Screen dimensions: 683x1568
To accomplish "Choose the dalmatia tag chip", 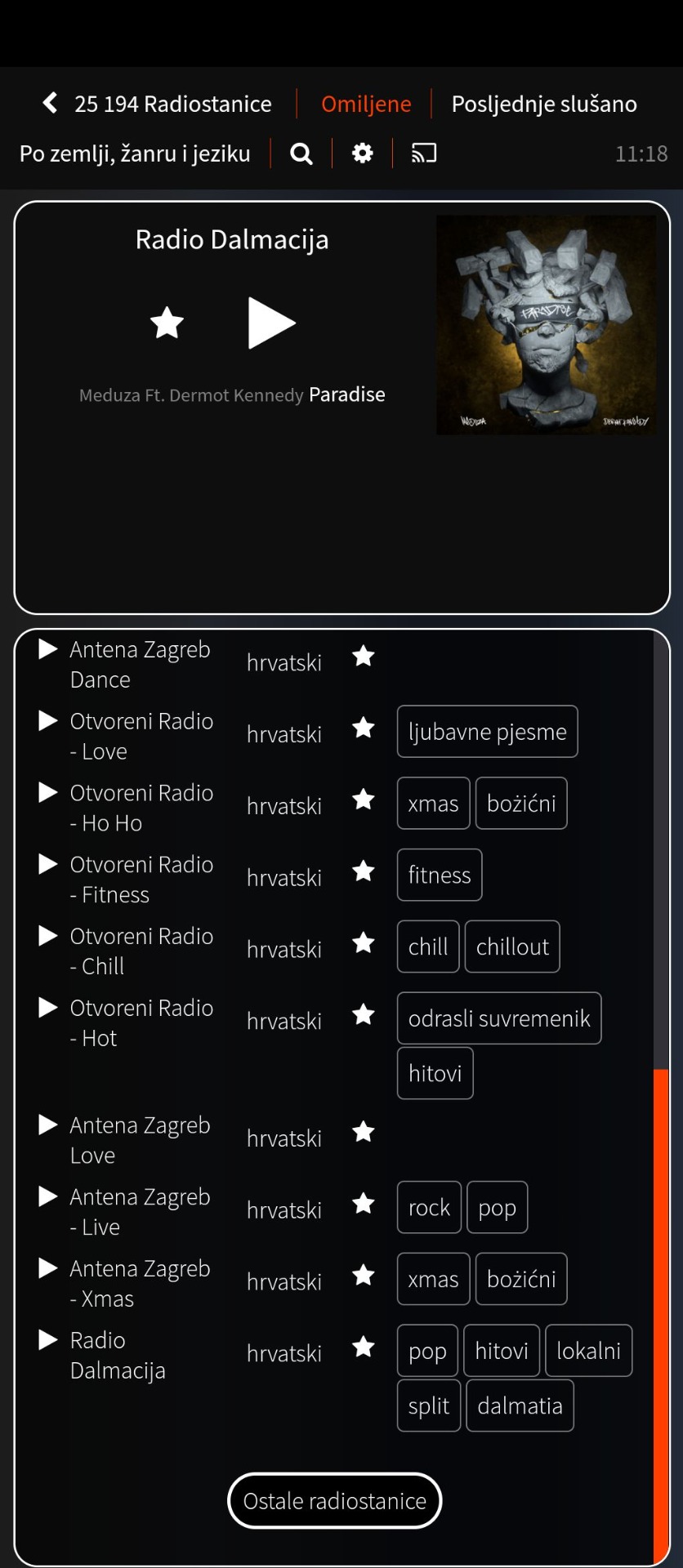I will [x=520, y=1406].
